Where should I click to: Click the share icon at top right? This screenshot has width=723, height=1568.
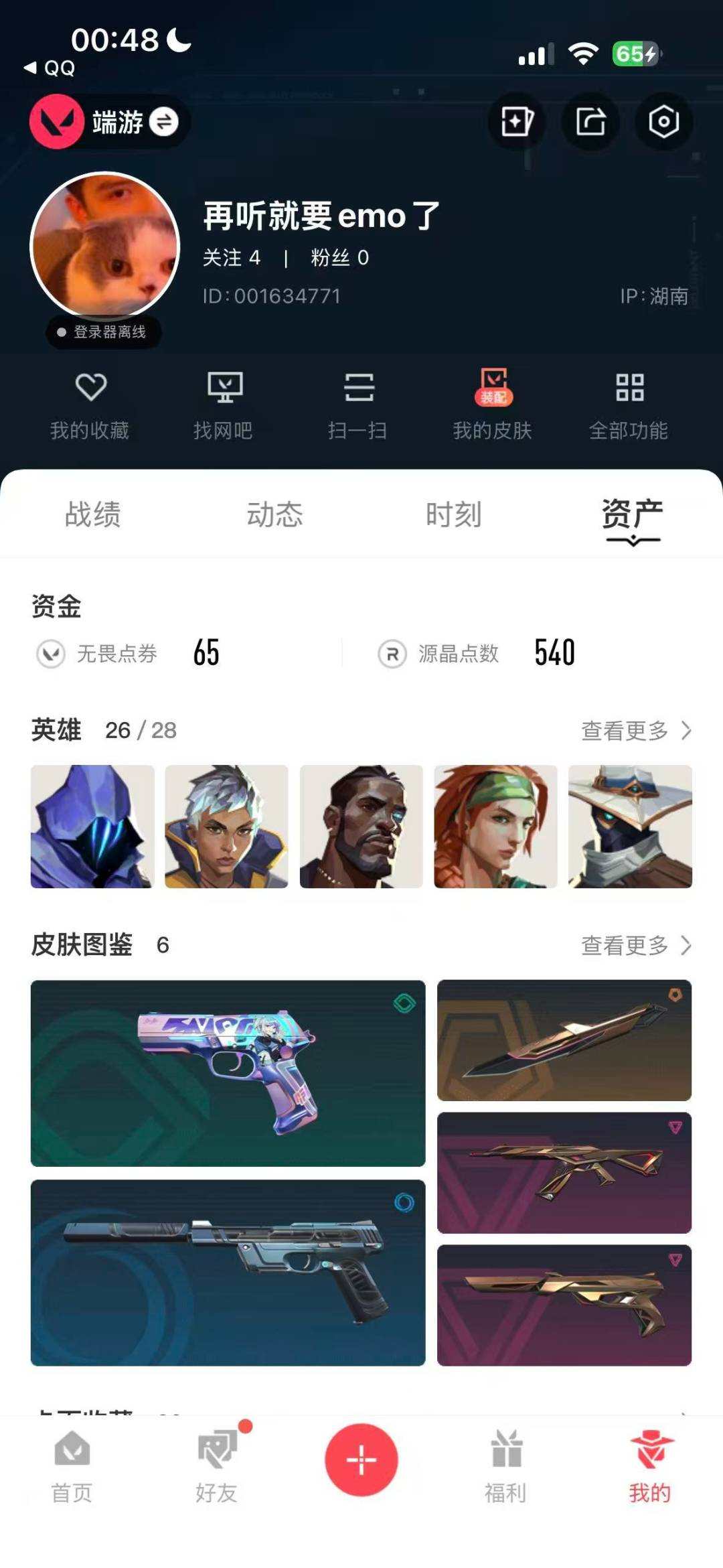[x=591, y=121]
